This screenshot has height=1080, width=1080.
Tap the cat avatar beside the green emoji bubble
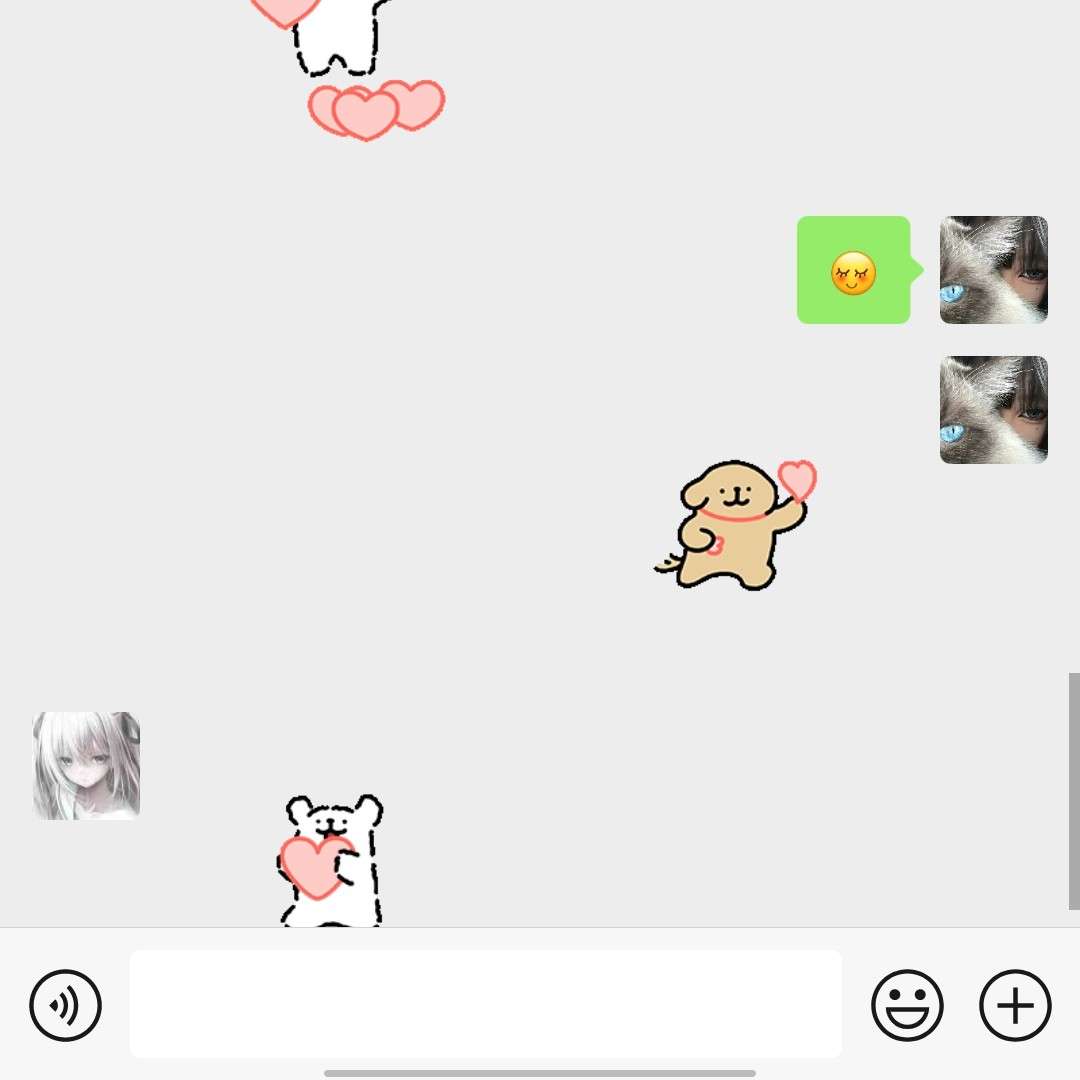coord(993,270)
